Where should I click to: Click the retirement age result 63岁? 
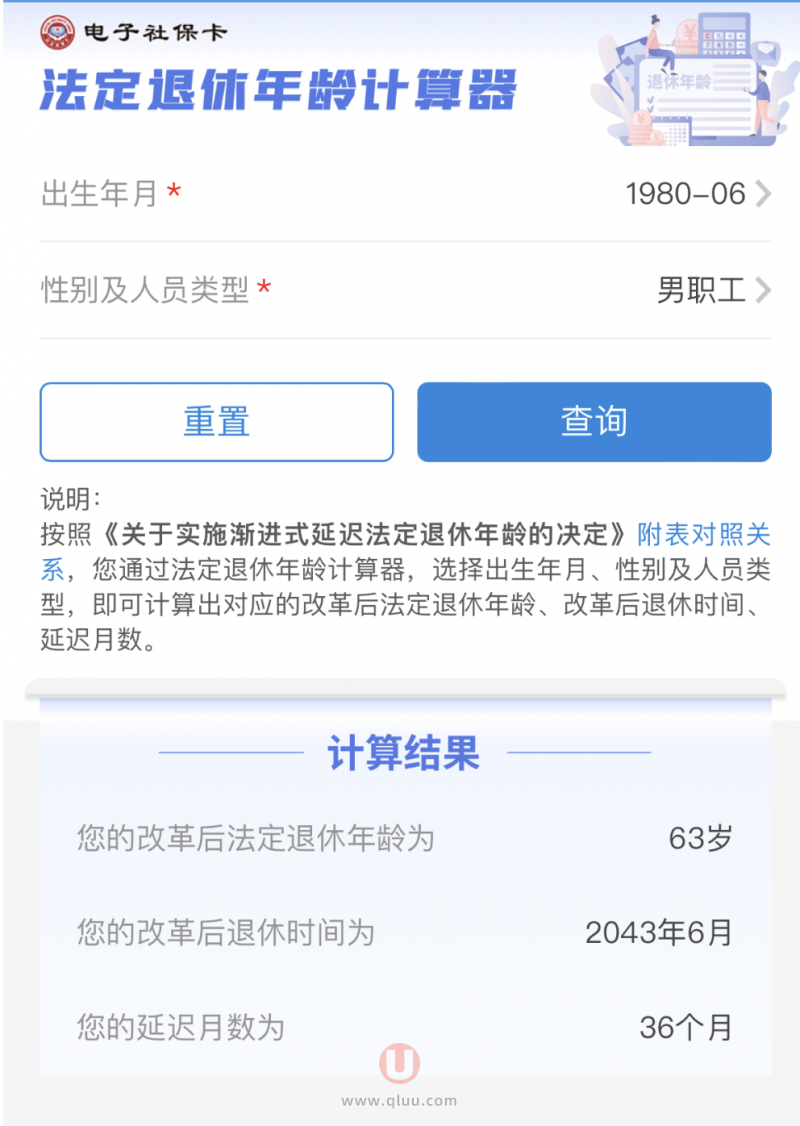698,839
